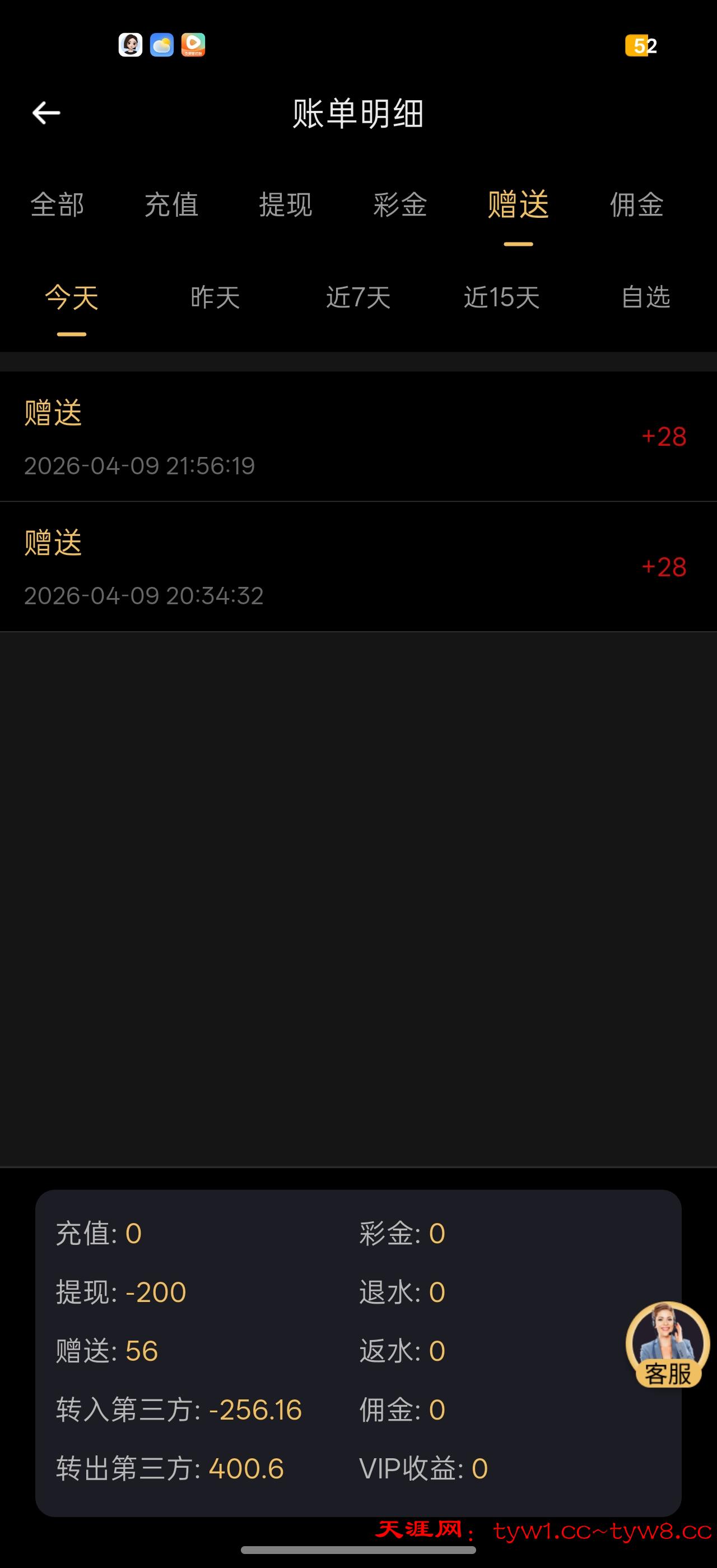View the 佣金 tab
This screenshot has width=717, height=1568.
pos(637,204)
